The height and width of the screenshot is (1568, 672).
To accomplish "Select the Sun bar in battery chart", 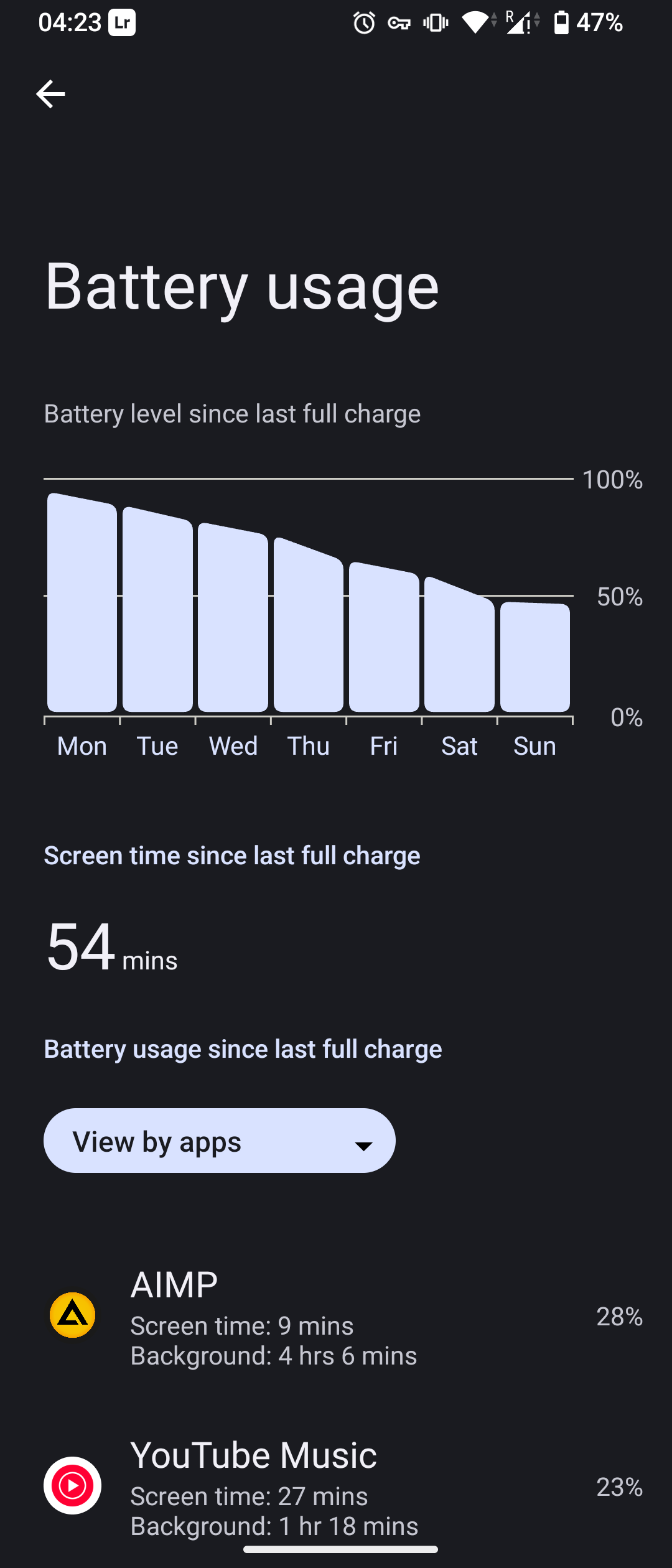I will 535,656.
